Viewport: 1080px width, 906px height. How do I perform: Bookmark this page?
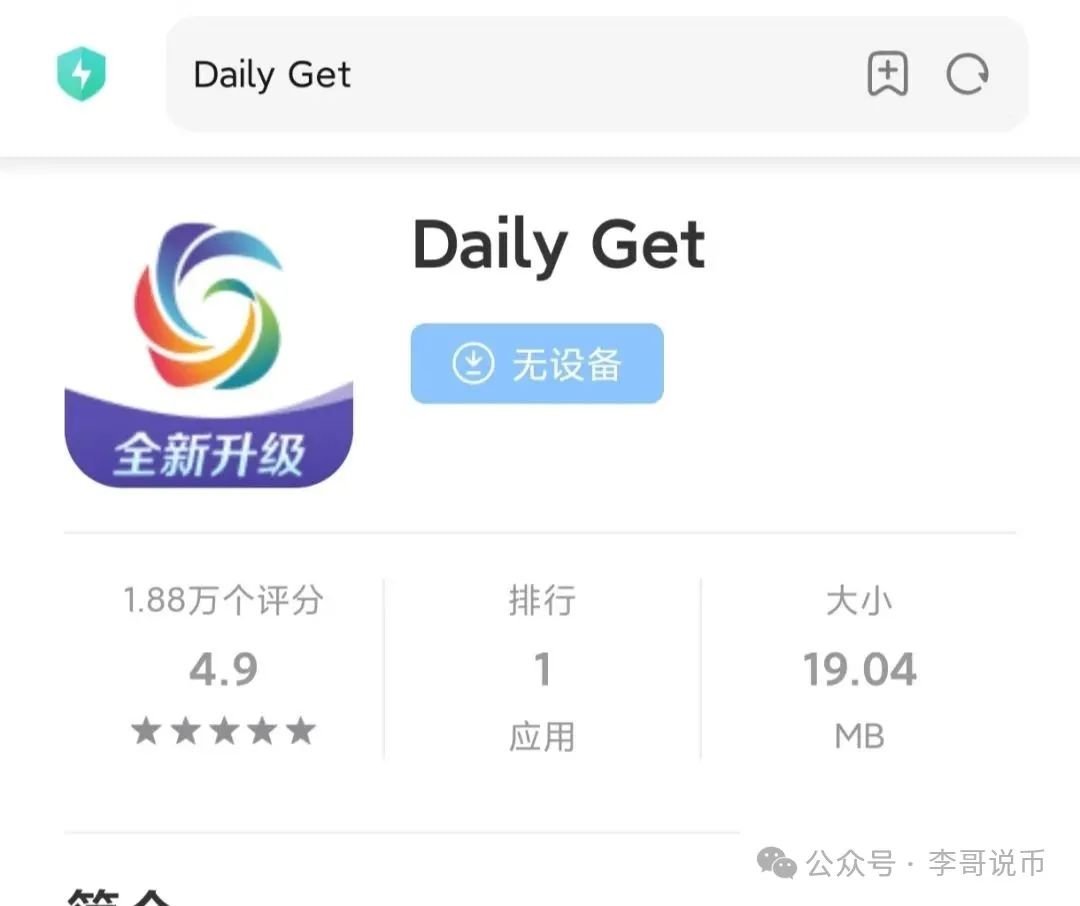click(x=887, y=75)
